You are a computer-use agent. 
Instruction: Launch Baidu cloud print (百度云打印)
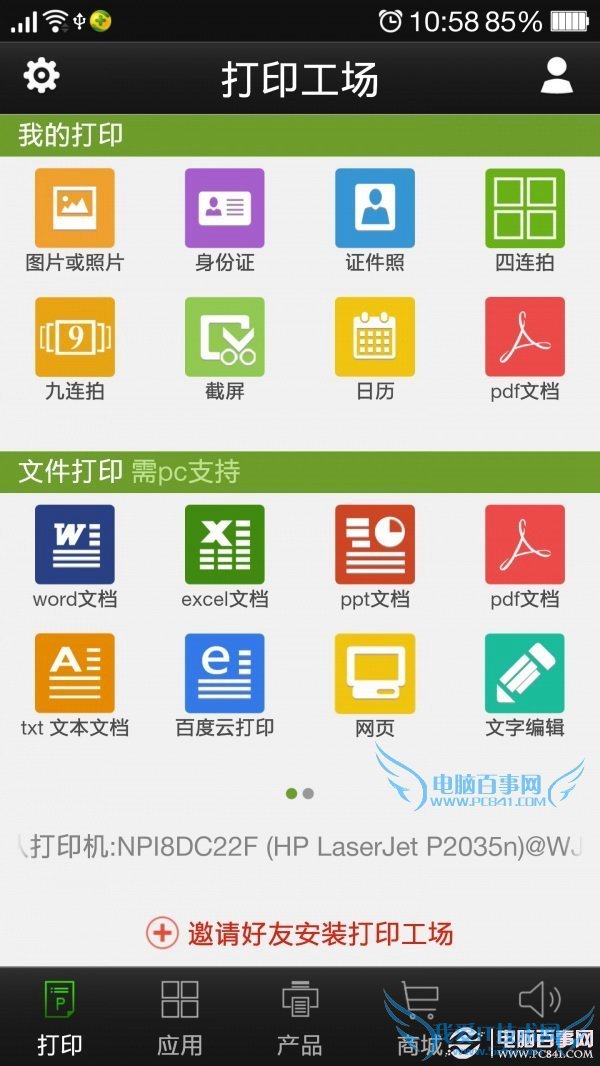point(225,673)
